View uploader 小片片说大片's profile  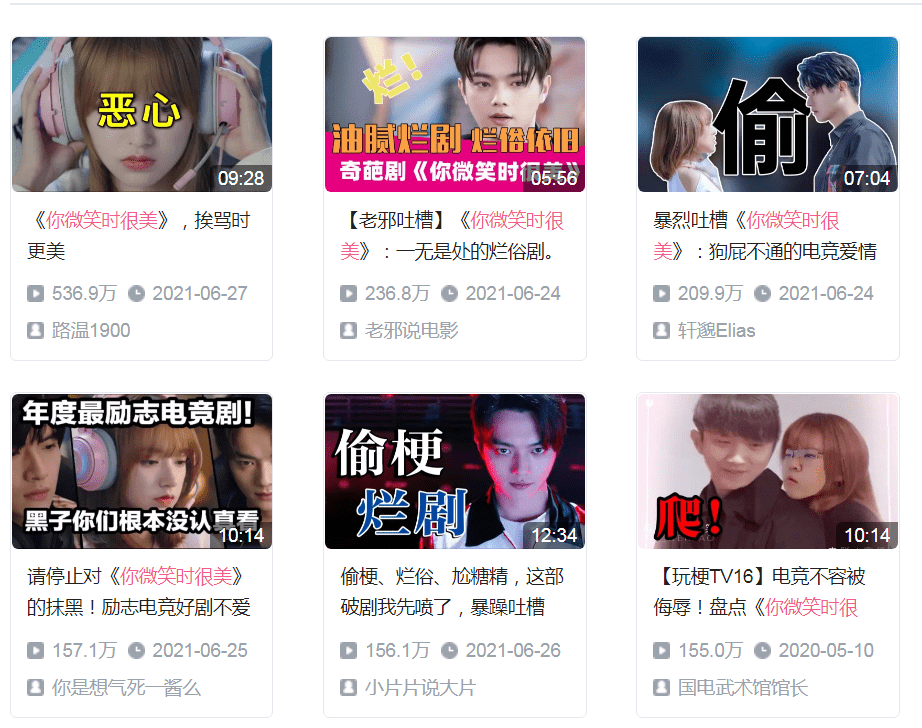(420, 688)
